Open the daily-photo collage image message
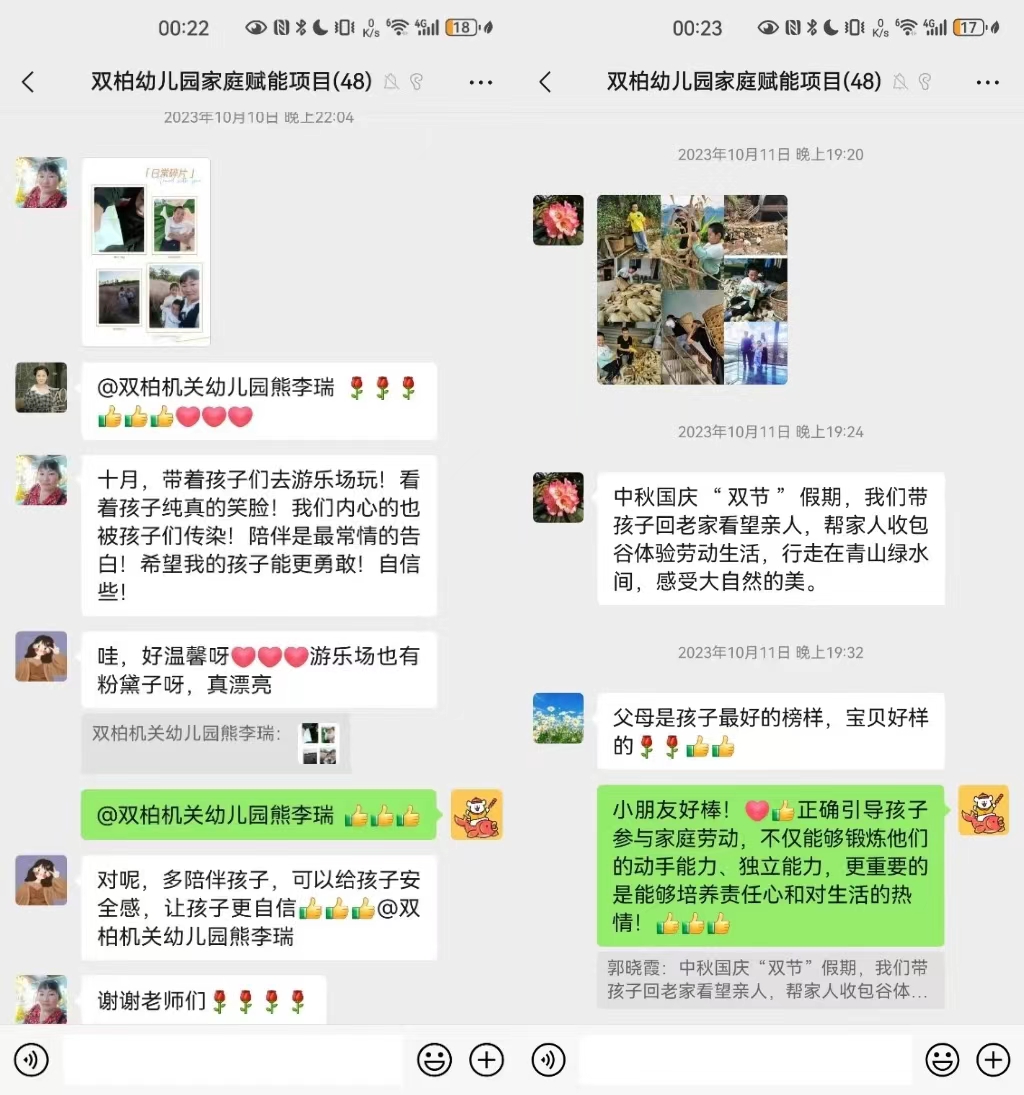The width and height of the screenshot is (1024, 1095). click(146, 251)
